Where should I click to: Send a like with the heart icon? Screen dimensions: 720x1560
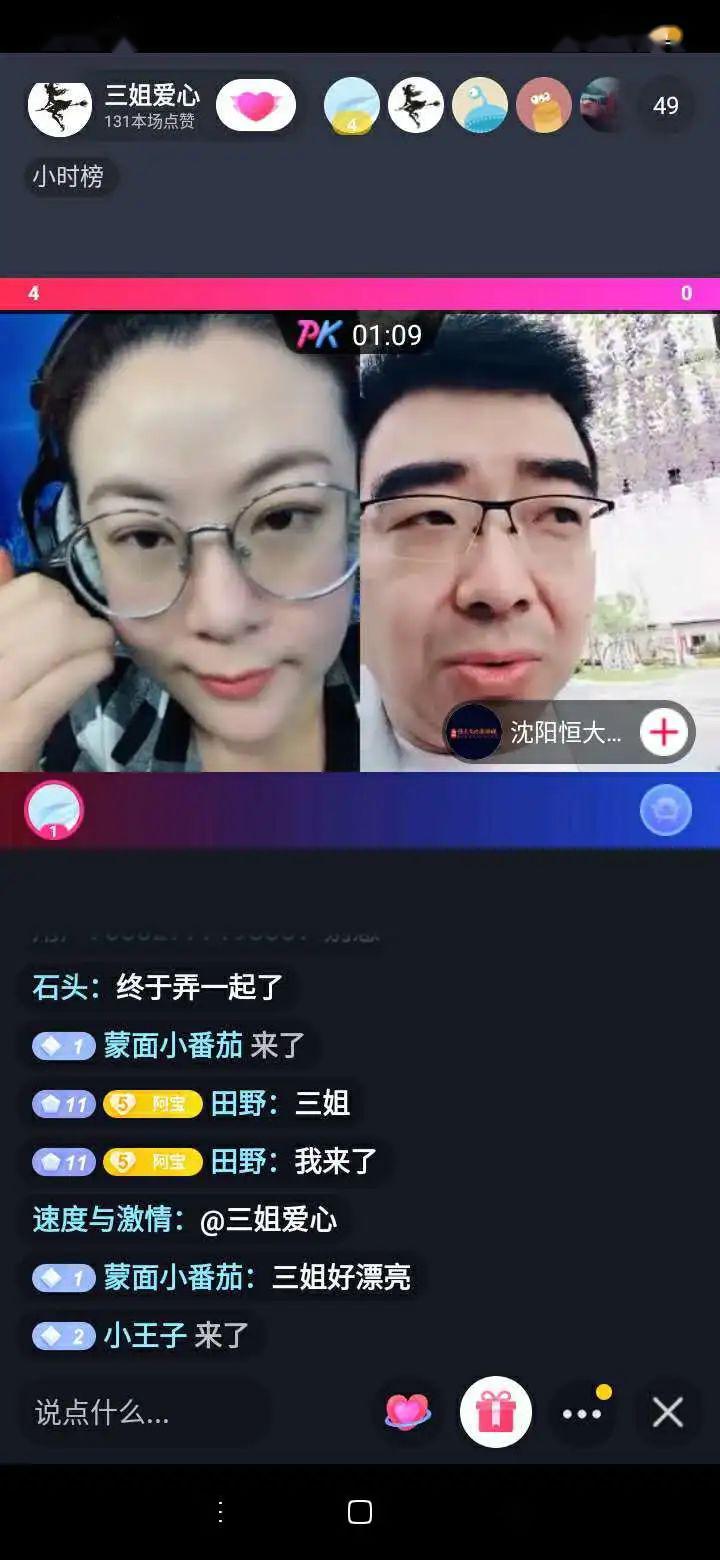[x=408, y=1412]
